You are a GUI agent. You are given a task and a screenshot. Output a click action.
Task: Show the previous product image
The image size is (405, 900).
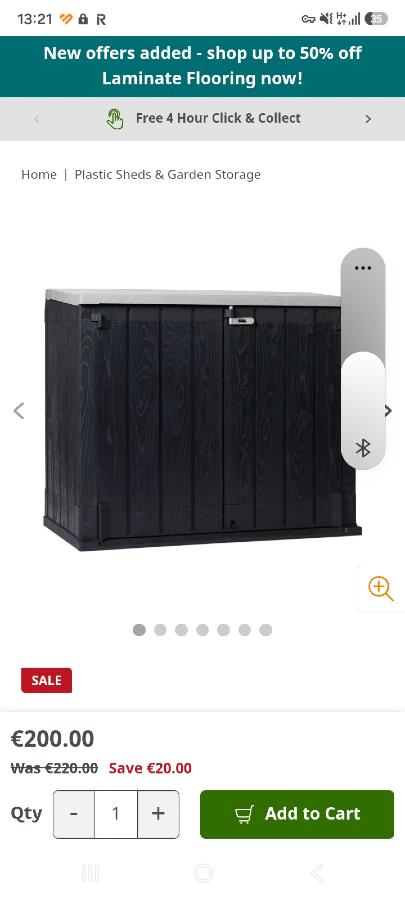[x=19, y=410]
